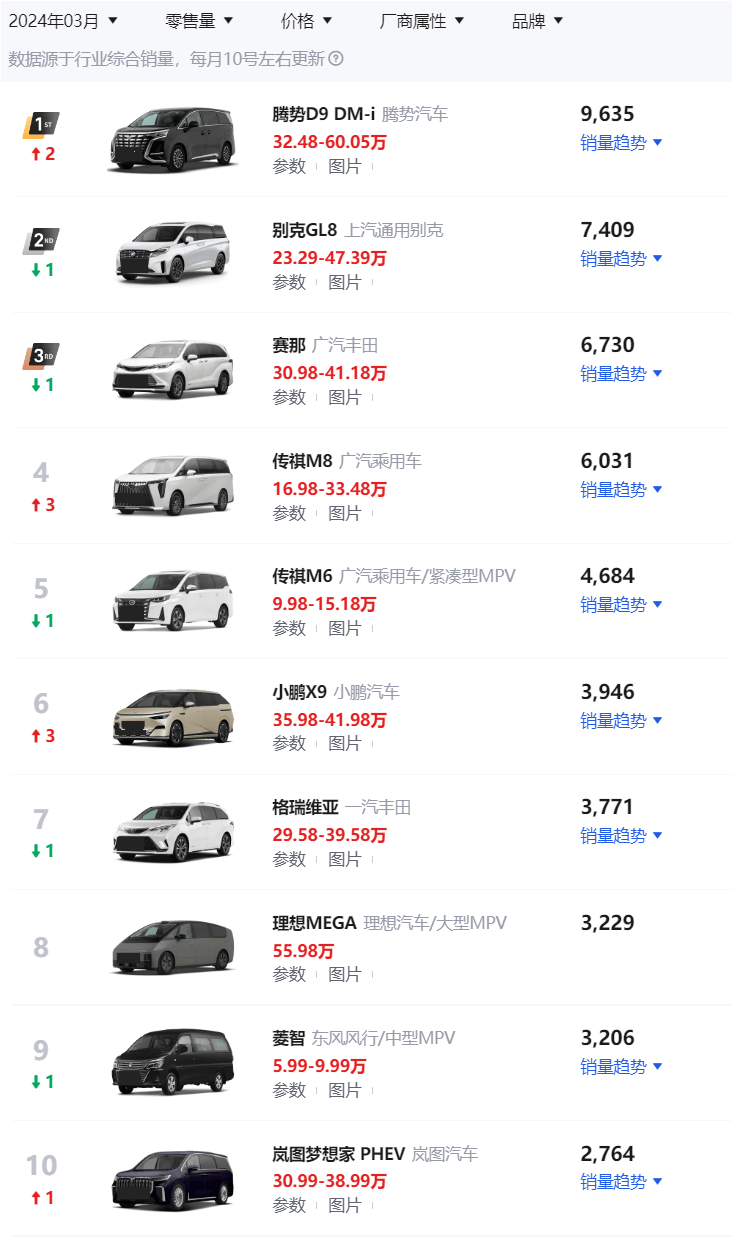The width and height of the screenshot is (733, 1239).
Task: Open the 价格 price filter dropdown
Action: 306,19
